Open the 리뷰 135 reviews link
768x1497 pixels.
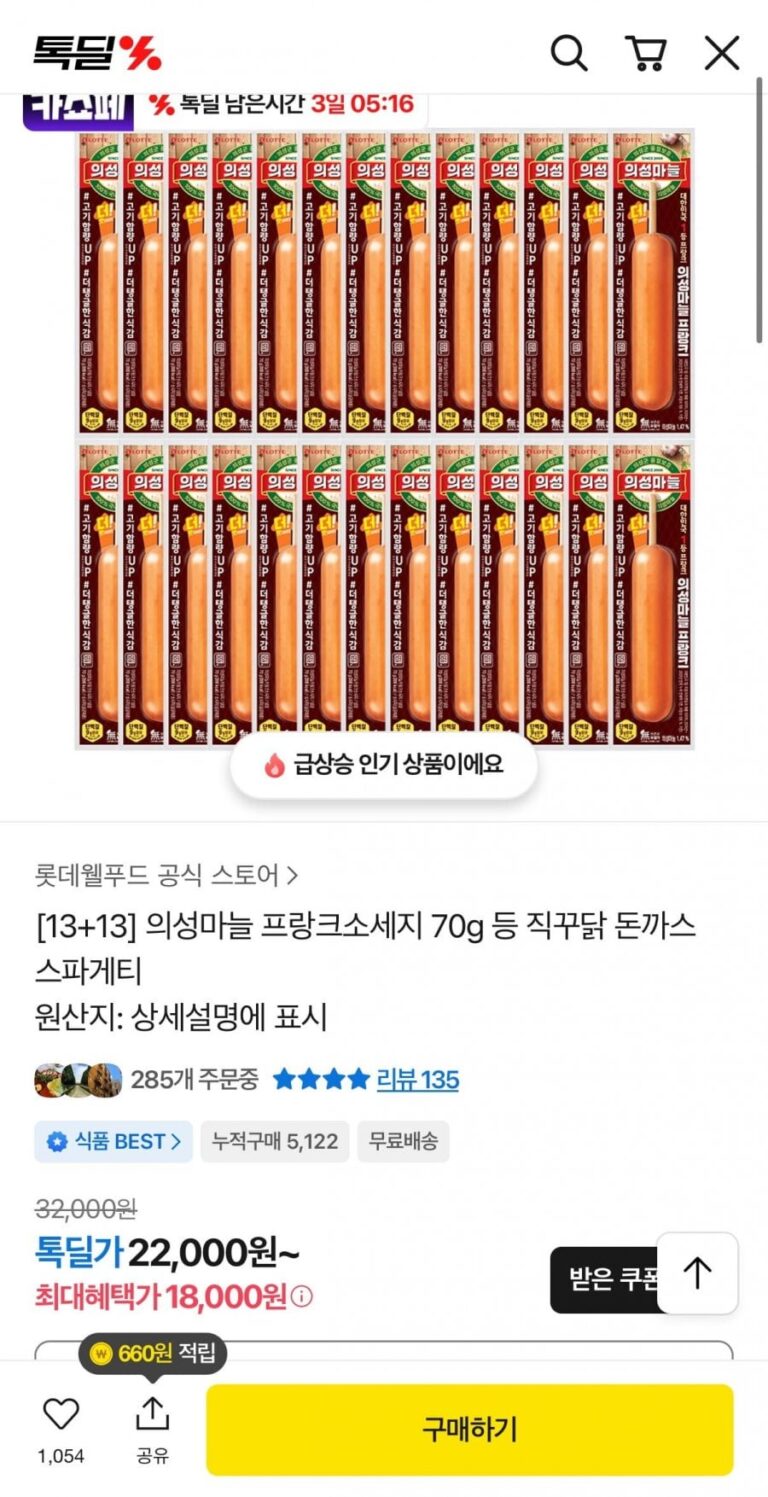[417, 1080]
